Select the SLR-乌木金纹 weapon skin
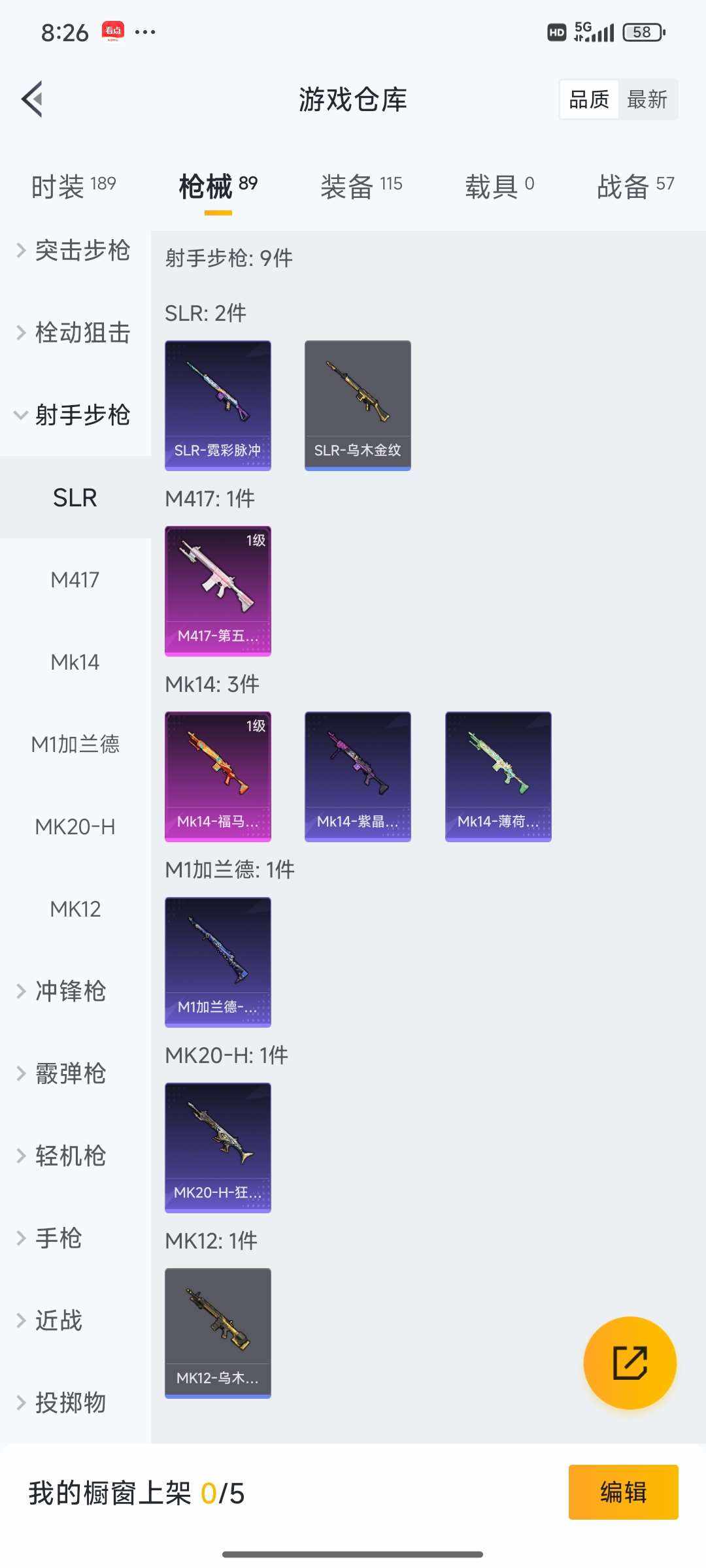706x1568 pixels. tap(358, 404)
